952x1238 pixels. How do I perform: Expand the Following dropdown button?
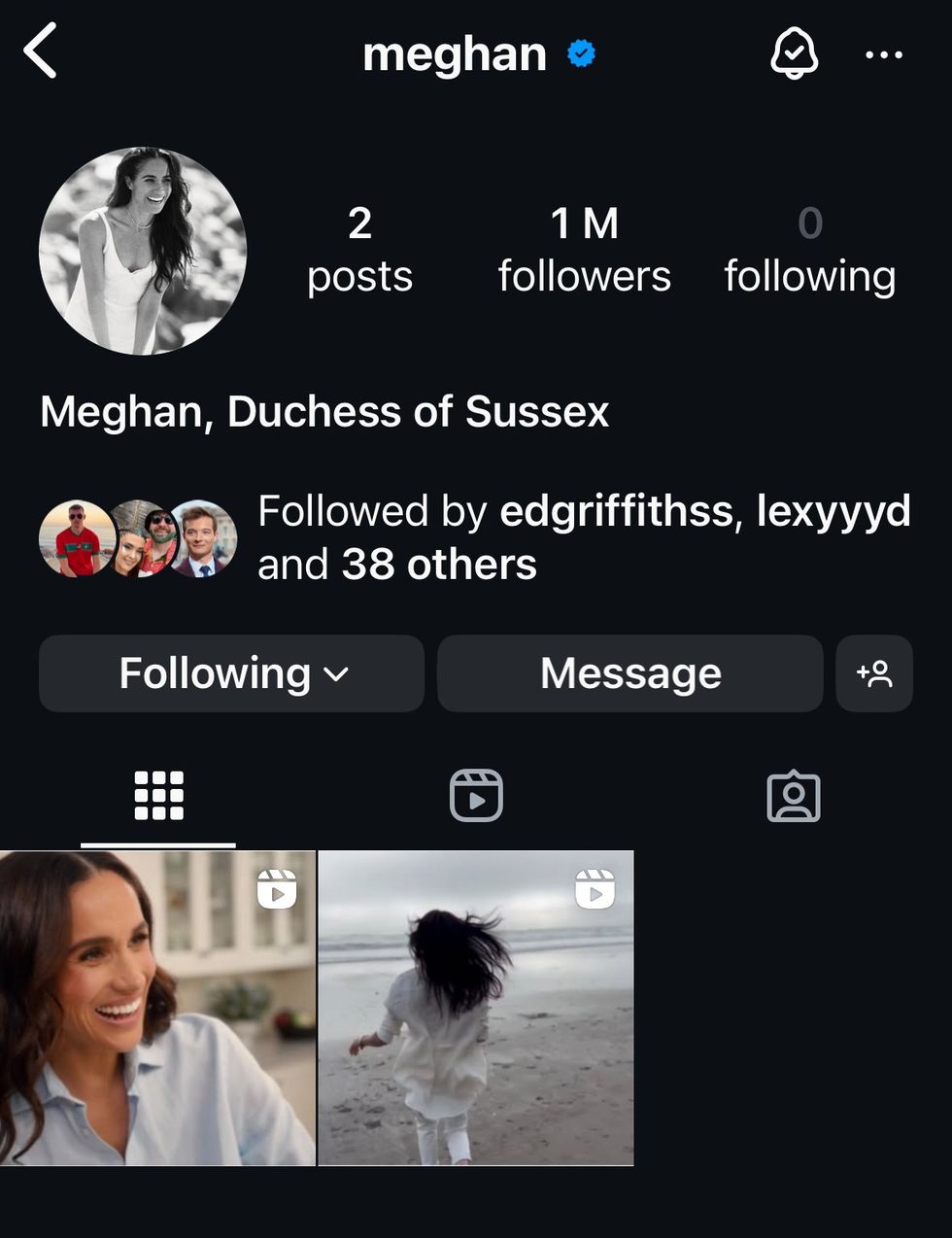231,673
